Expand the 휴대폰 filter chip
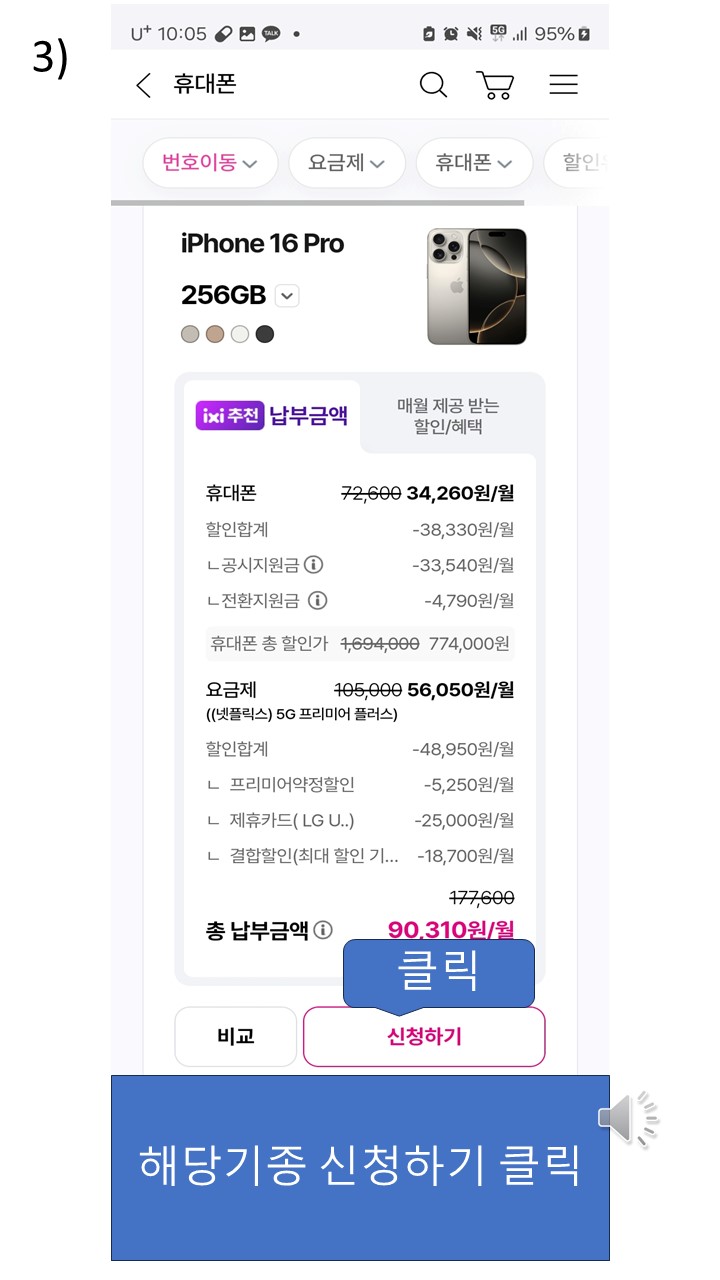 [x=474, y=163]
